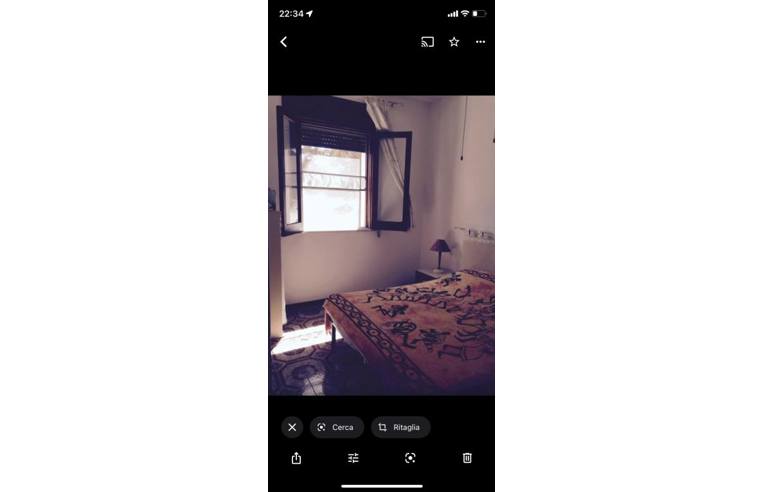Cast the photo to a screen
Viewport: 764px width, 492px height.
[427, 42]
